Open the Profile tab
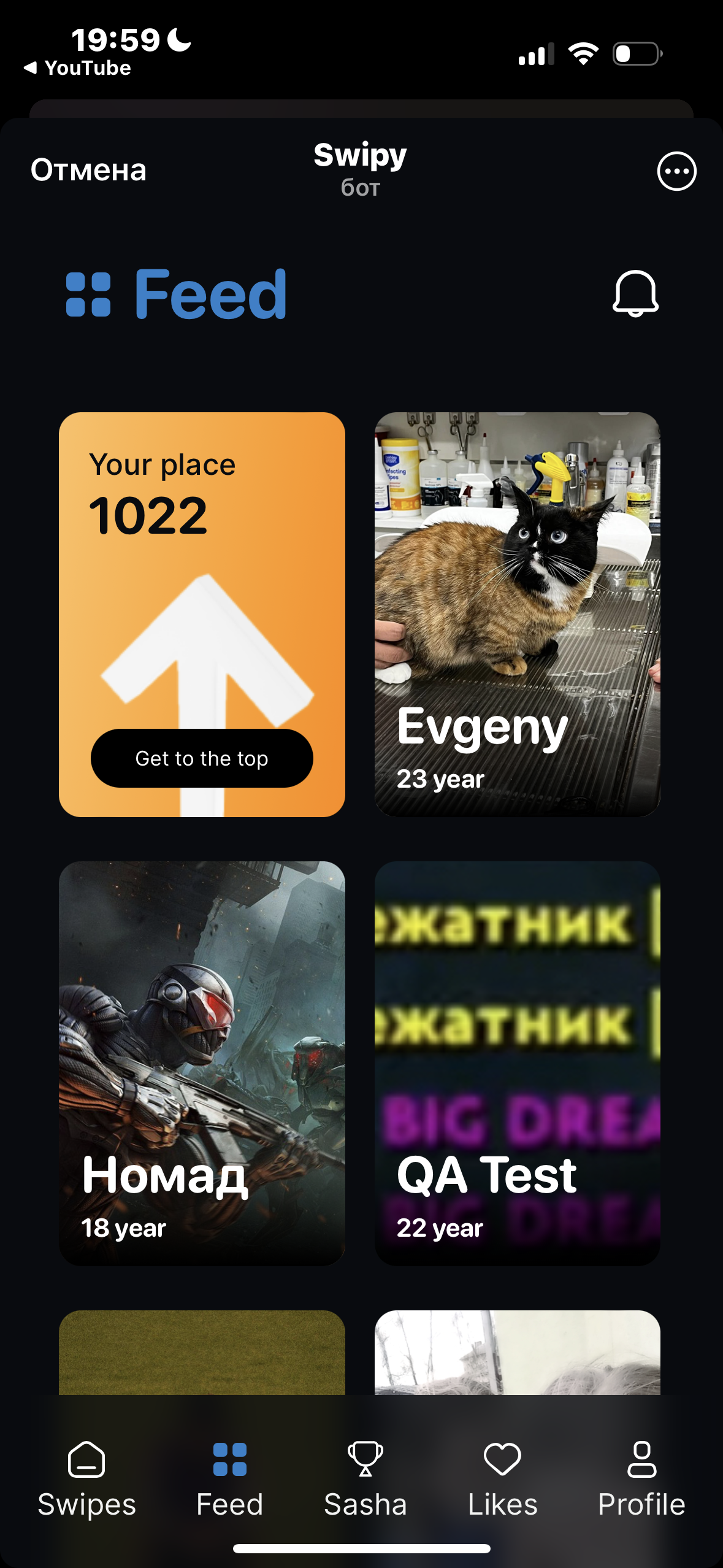The height and width of the screenshot is (1568, 723). click(x=641, y=1478)
